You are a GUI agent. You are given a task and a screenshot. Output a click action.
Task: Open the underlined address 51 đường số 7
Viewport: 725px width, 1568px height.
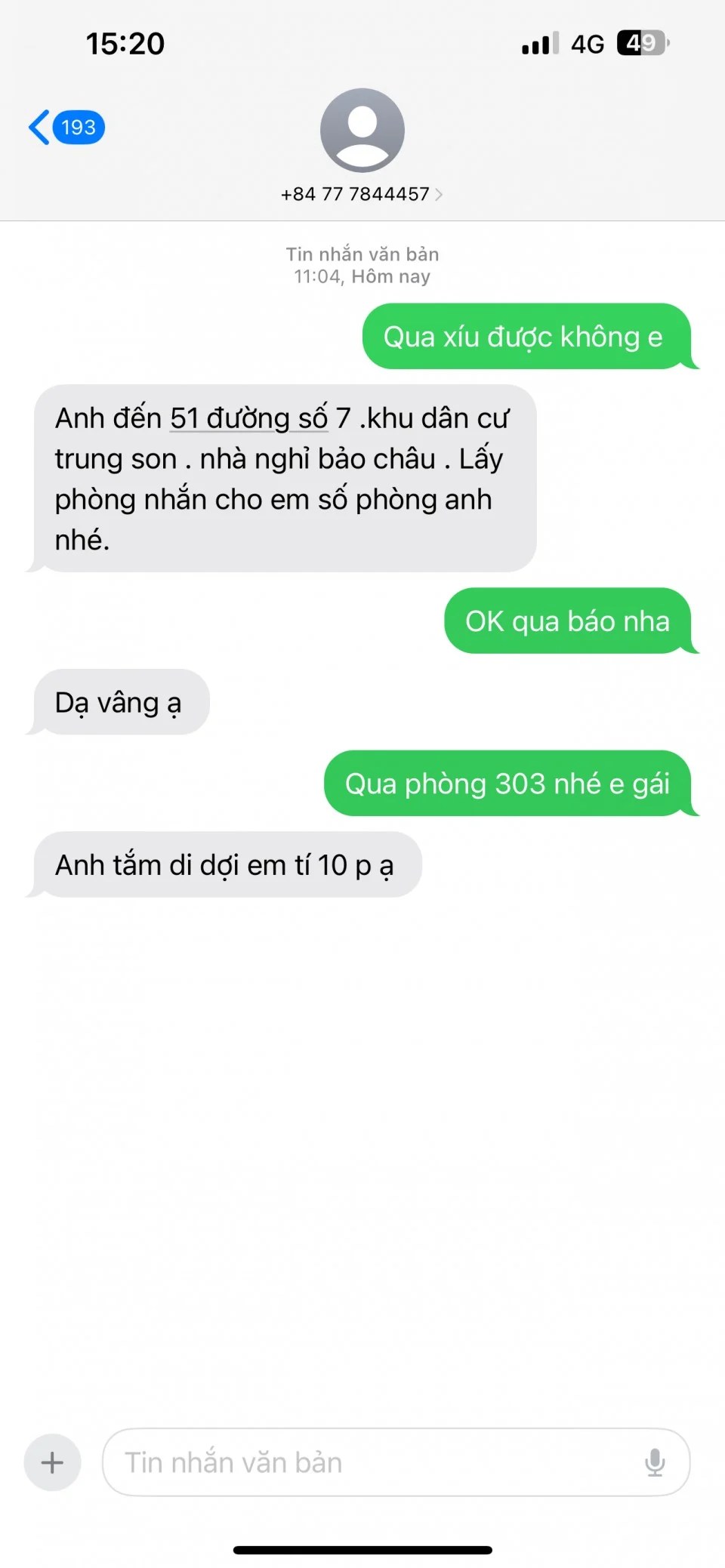249,418
